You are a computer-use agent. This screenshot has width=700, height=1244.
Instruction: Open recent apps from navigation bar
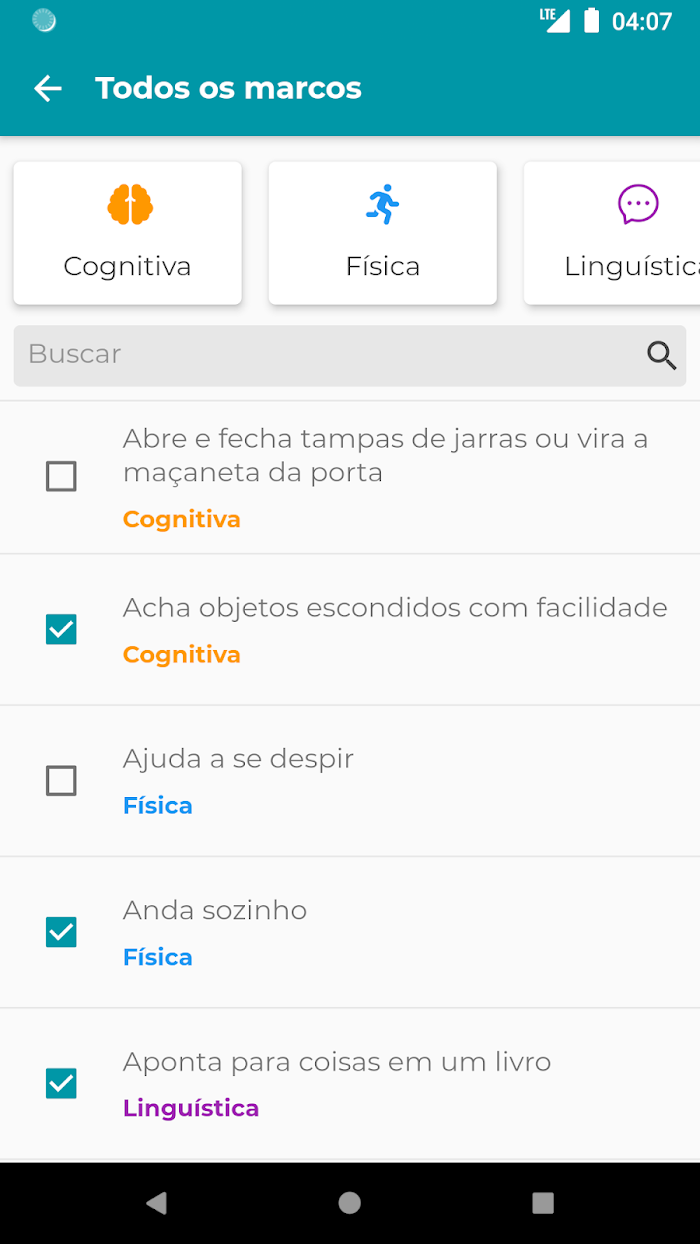click(543, 1202)
